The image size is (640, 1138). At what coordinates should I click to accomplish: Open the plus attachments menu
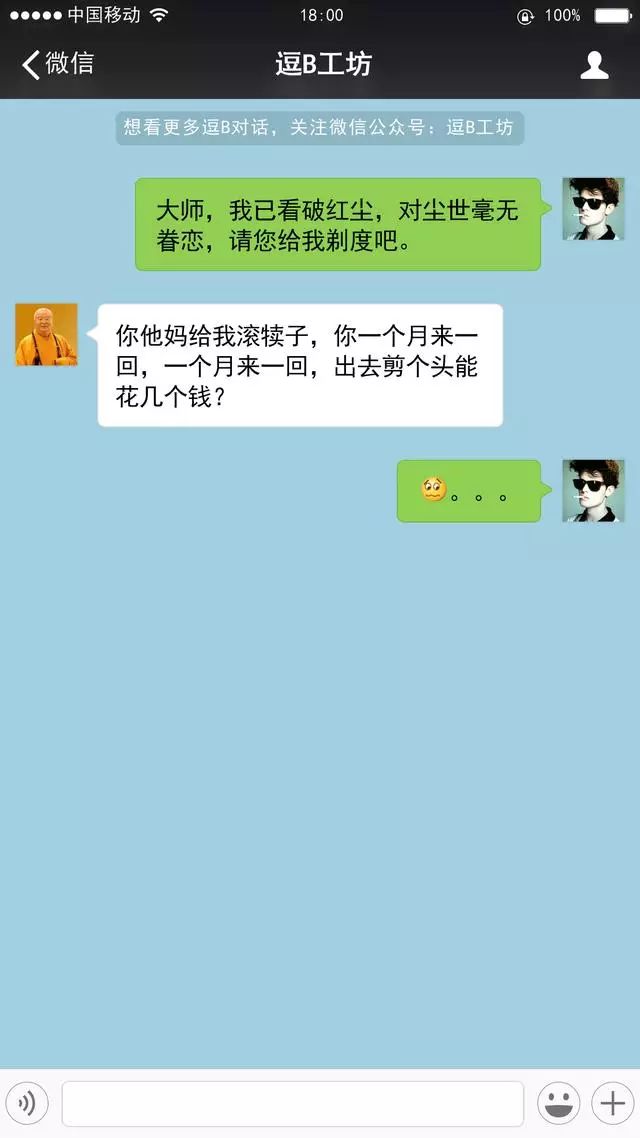611,1103
